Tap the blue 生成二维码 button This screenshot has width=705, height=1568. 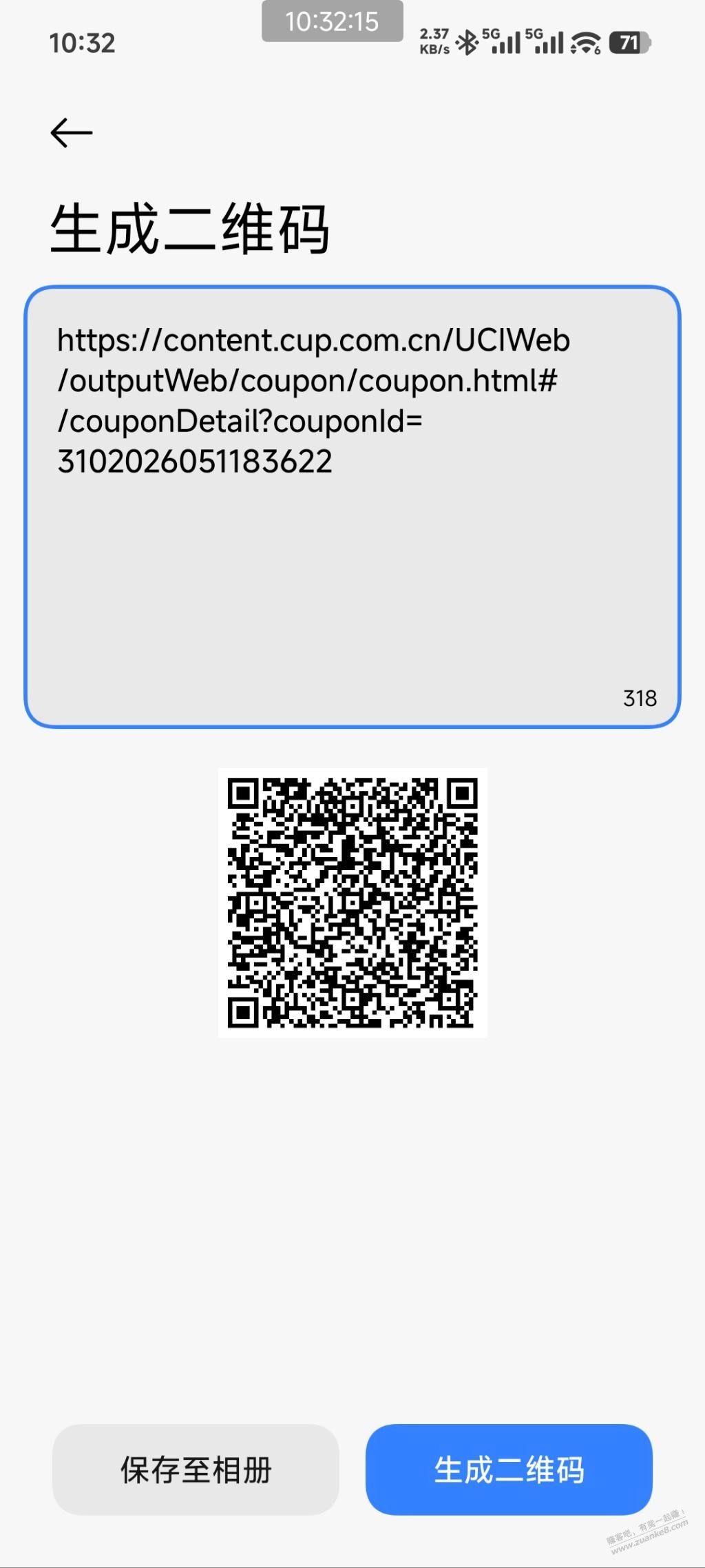(x=509, y=1469)
